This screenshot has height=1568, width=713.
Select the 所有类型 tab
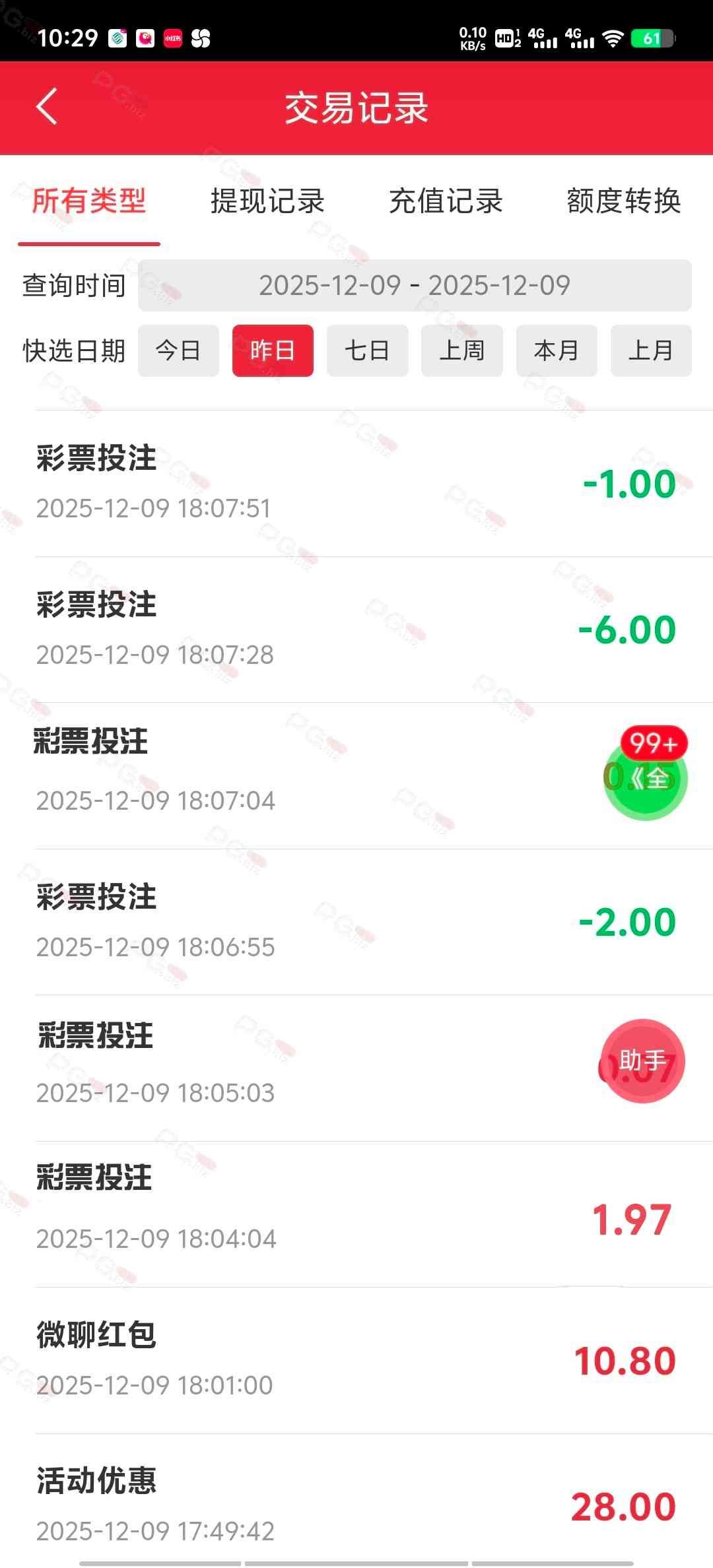coord(89,201)
